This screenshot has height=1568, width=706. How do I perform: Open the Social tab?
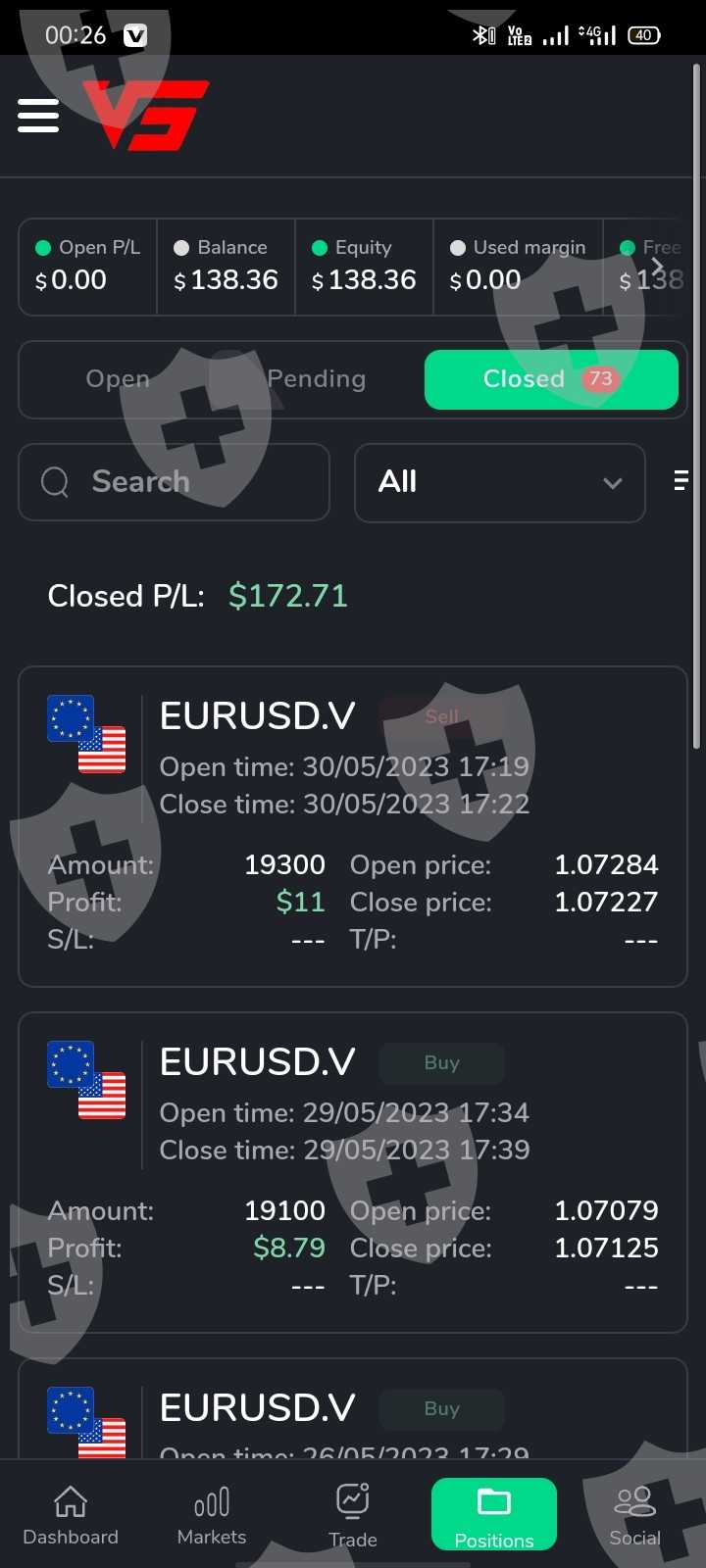[635, 1515]
